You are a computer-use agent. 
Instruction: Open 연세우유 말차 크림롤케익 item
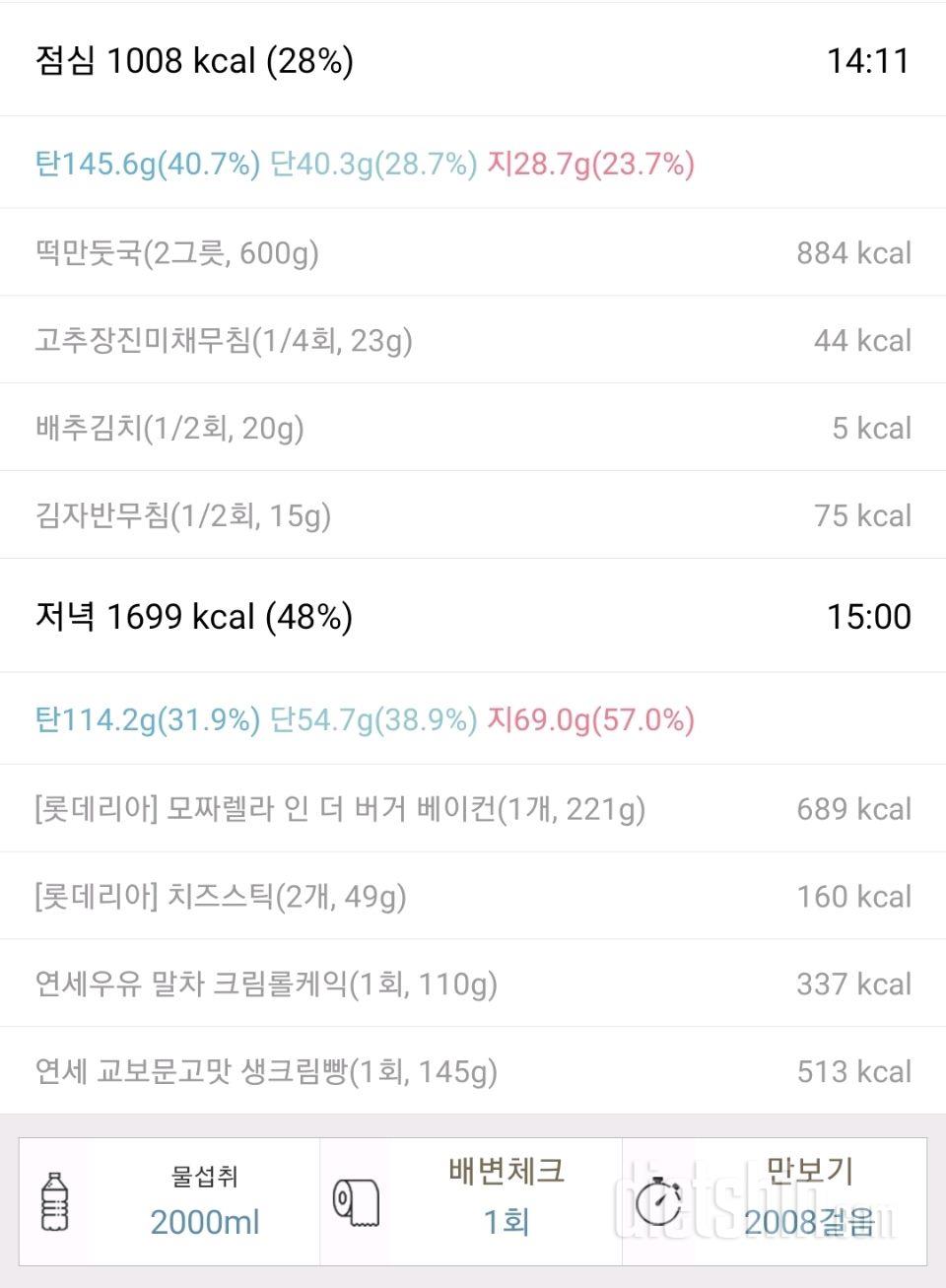[471, 984]
